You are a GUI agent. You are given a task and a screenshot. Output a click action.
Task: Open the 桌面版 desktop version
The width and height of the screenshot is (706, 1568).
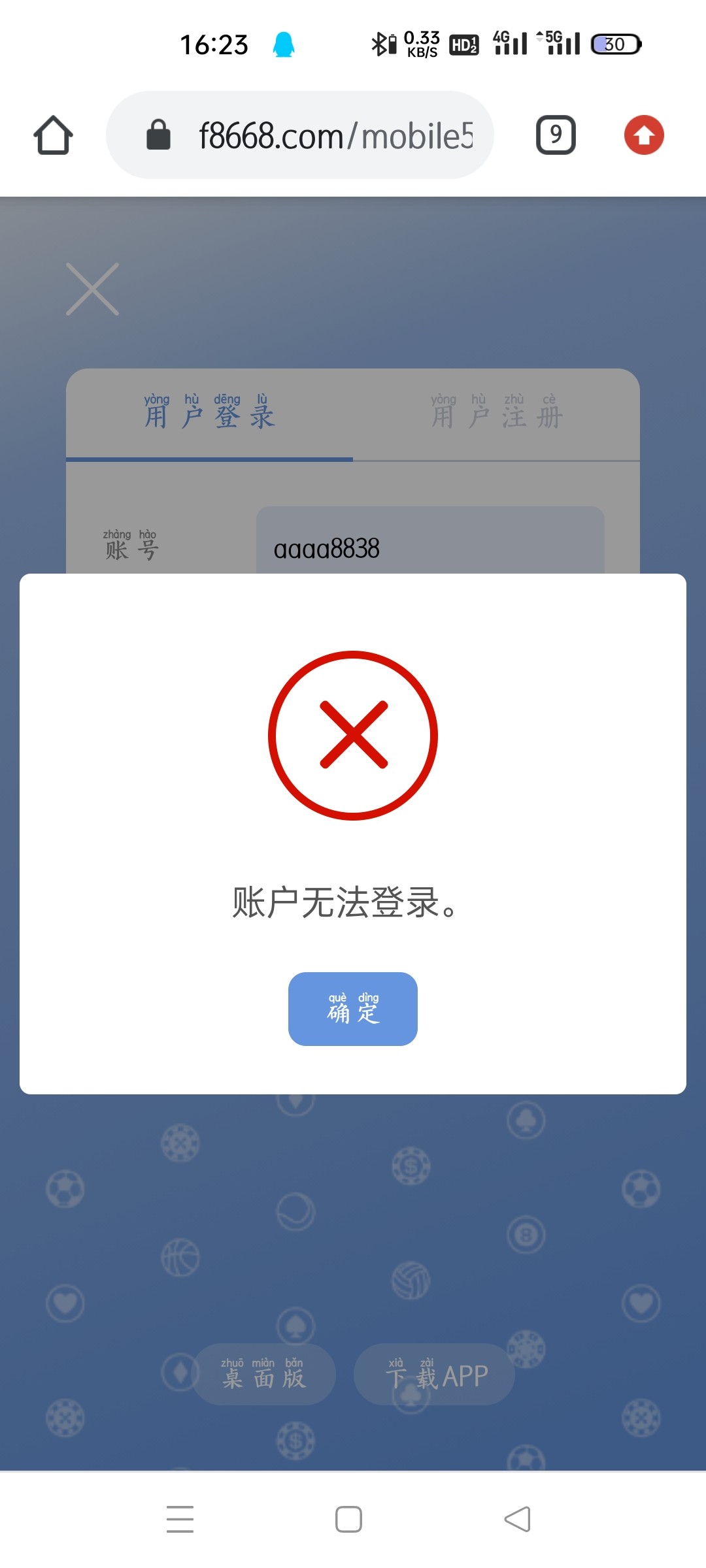coord(263,1374)
